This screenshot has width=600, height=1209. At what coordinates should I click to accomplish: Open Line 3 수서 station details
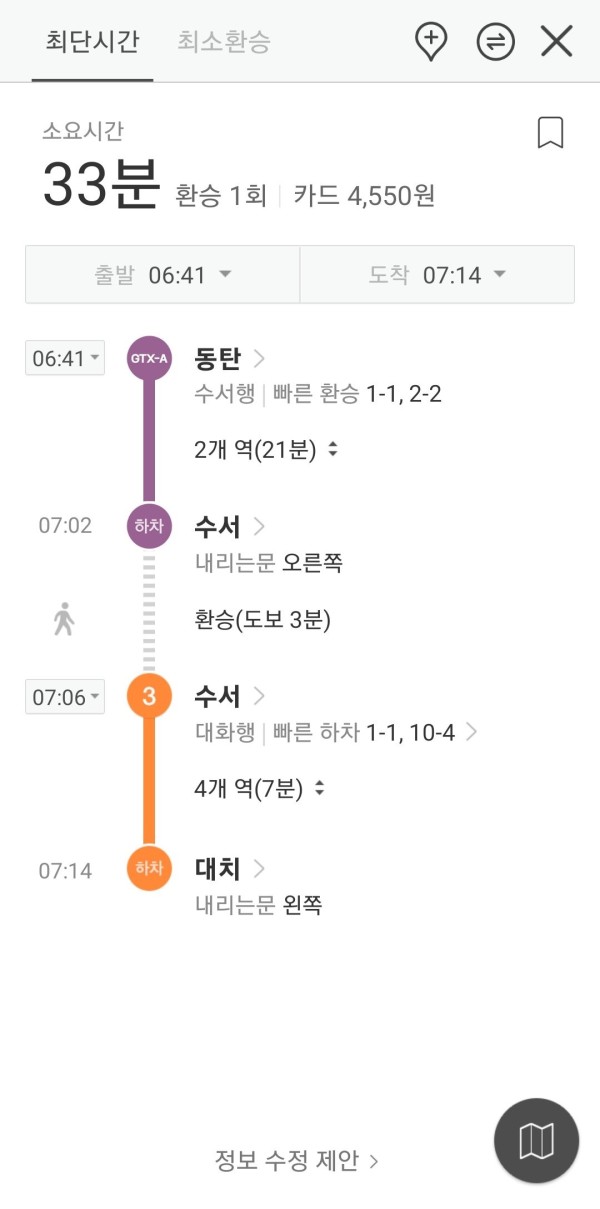click(230, 696)
